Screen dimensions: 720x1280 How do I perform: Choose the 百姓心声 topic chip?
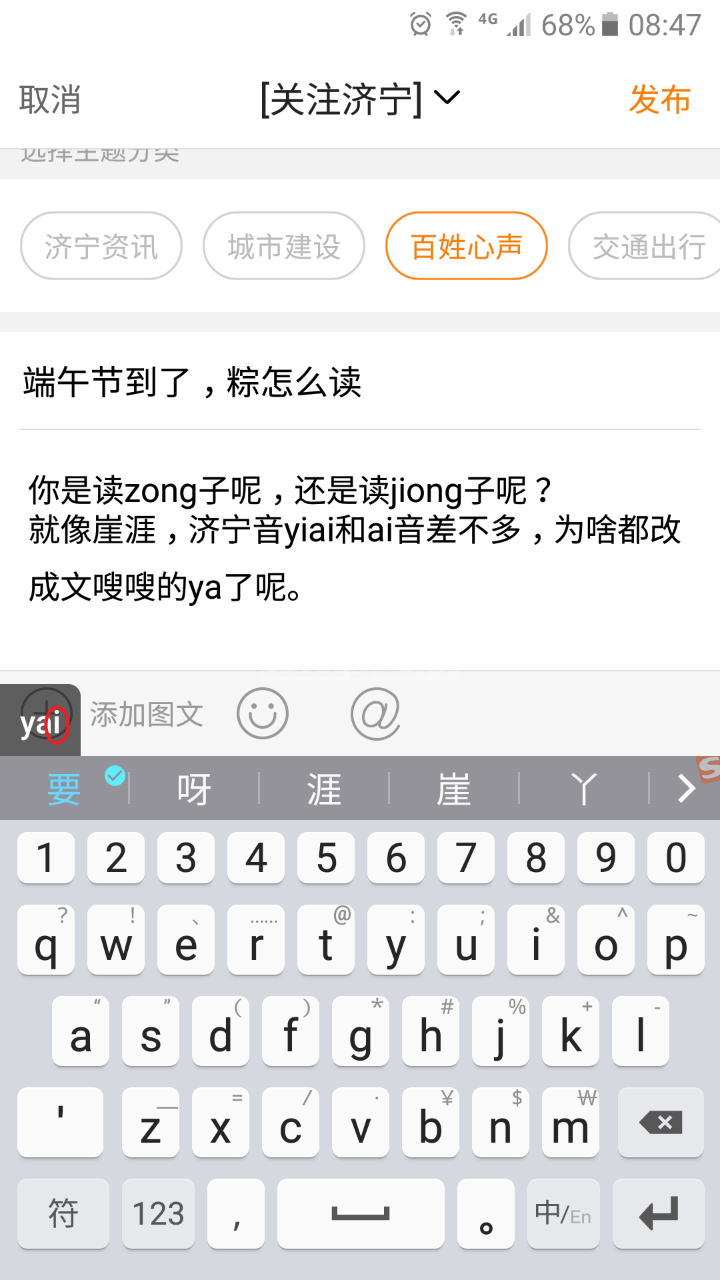pos(466,246)
